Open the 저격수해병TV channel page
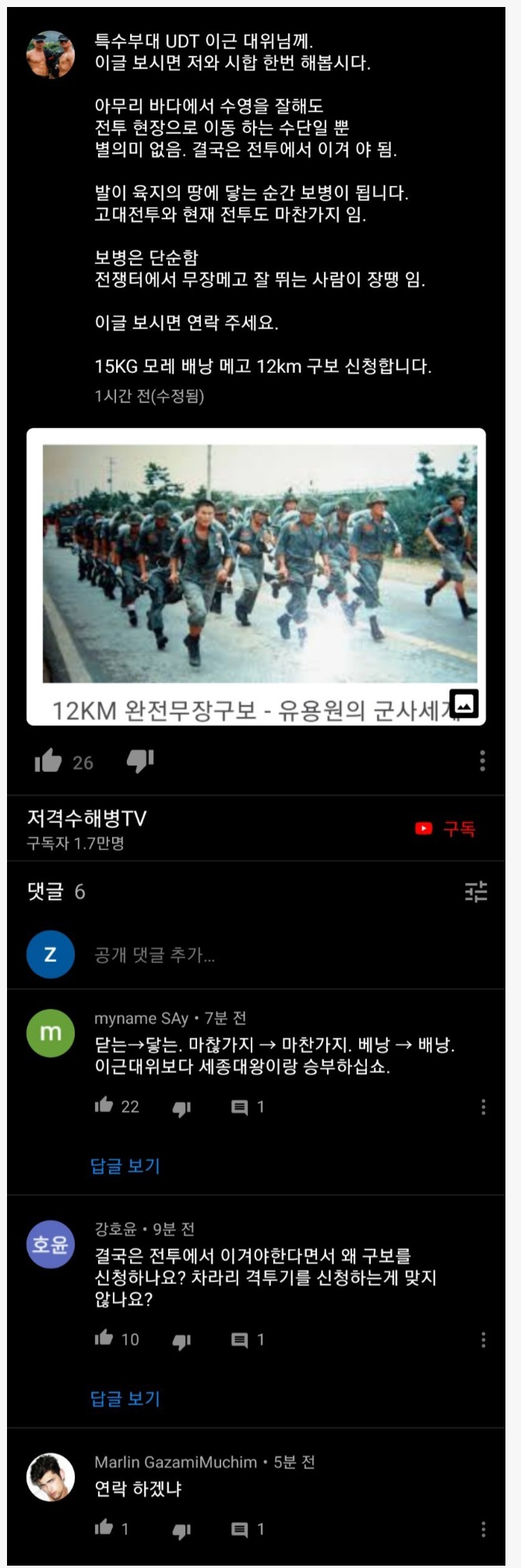 86,818
